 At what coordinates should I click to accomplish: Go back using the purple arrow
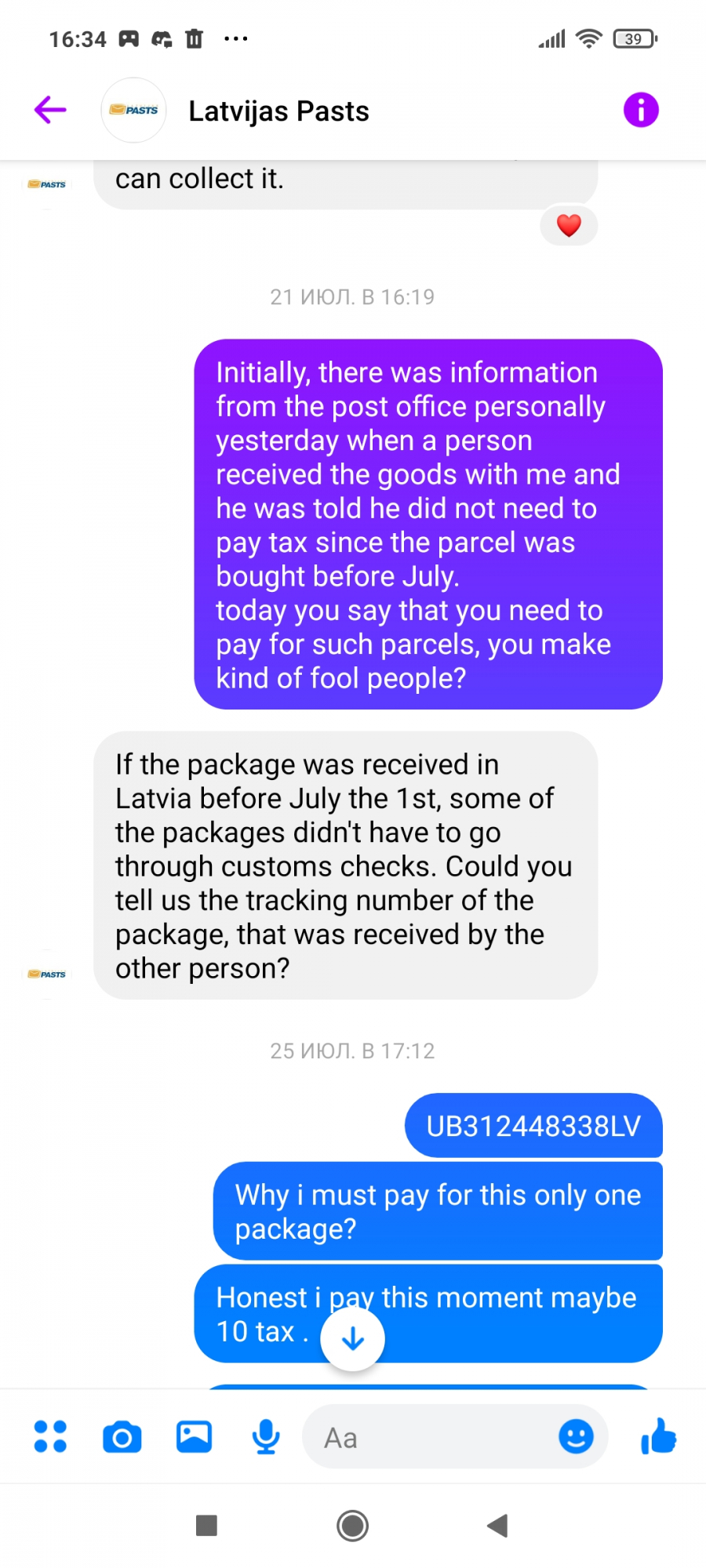(x=50, y=110)
